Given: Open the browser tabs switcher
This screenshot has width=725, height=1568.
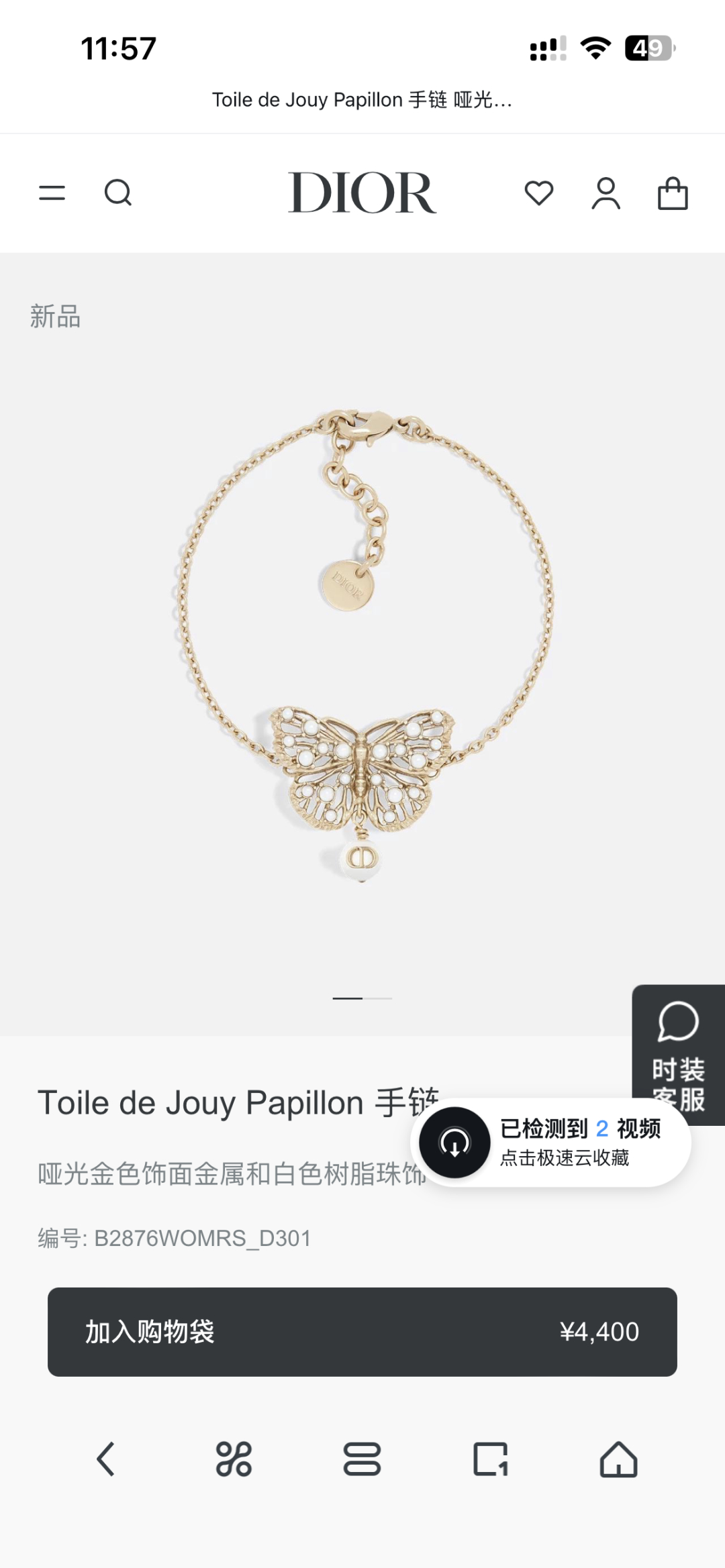Looking at the screenshot, I should [490, 1459].
